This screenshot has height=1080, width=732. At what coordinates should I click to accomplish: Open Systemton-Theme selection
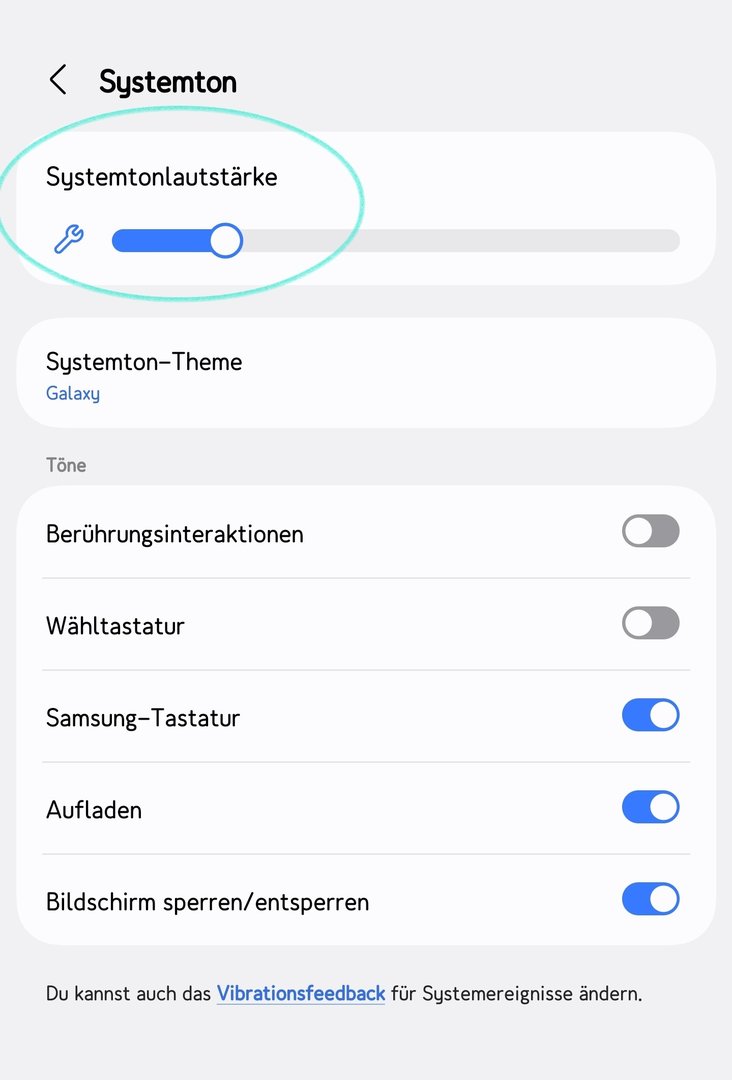click(366, 374)
